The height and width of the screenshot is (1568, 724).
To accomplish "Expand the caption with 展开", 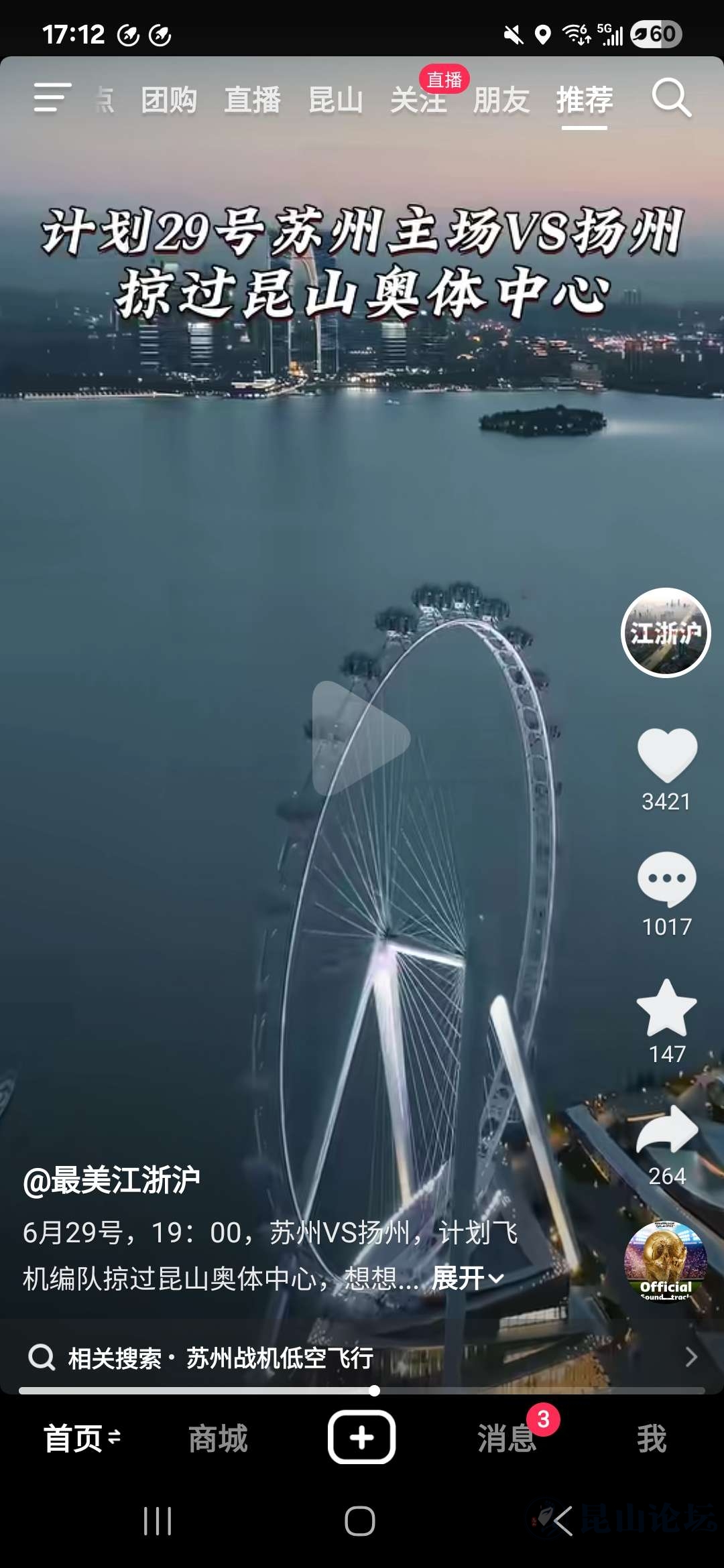I will pos(468,1279).
